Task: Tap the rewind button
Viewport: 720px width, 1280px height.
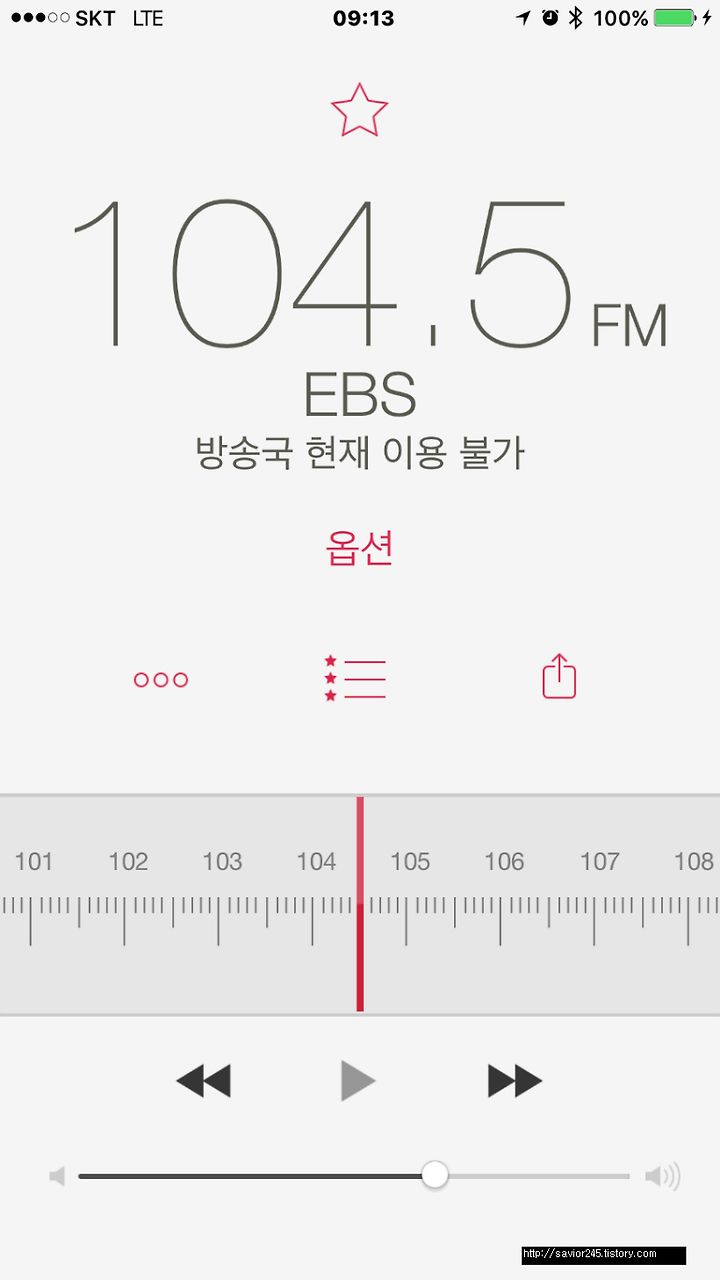Action: pyautogui.click(x=204, y=1081)
